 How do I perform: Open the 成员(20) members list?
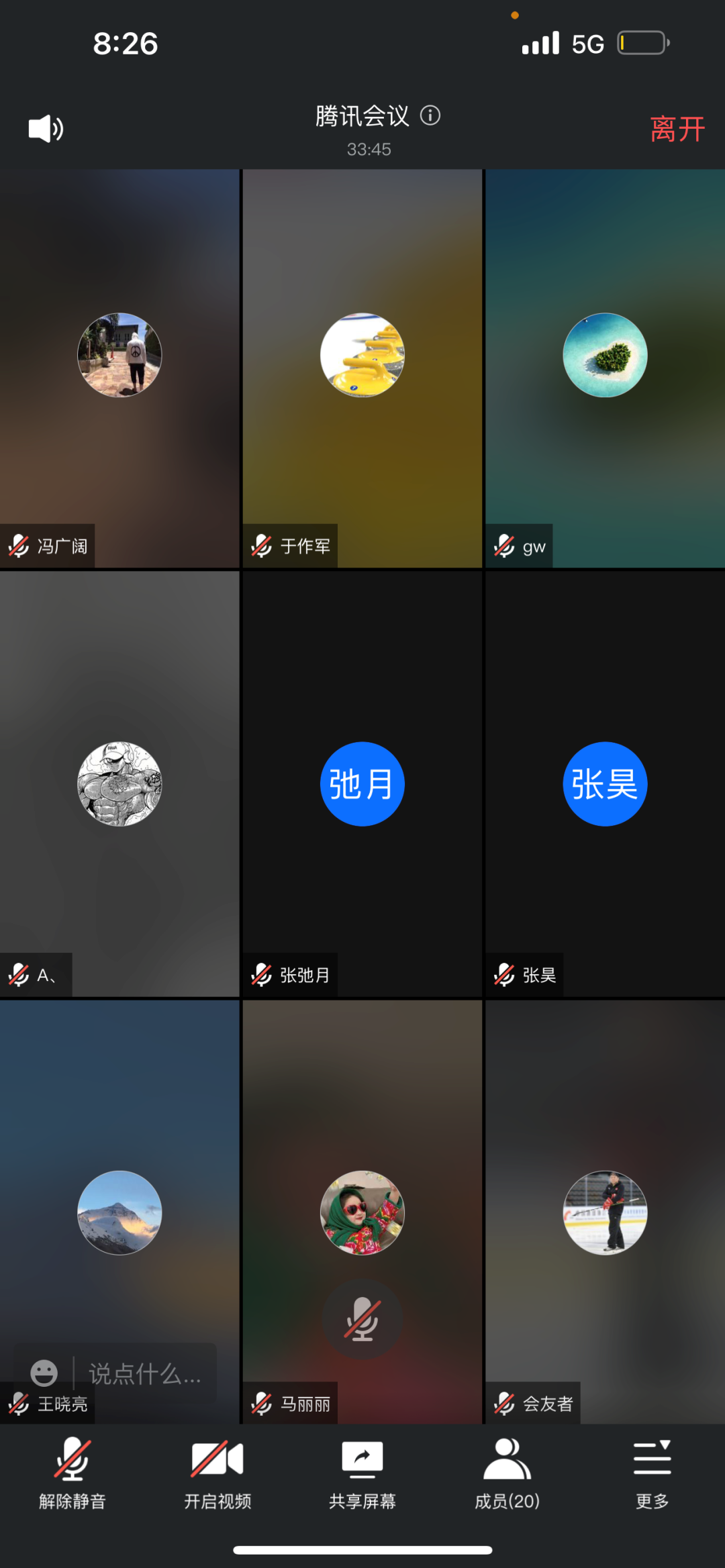pyautogui.click(x=507, y=1473)
